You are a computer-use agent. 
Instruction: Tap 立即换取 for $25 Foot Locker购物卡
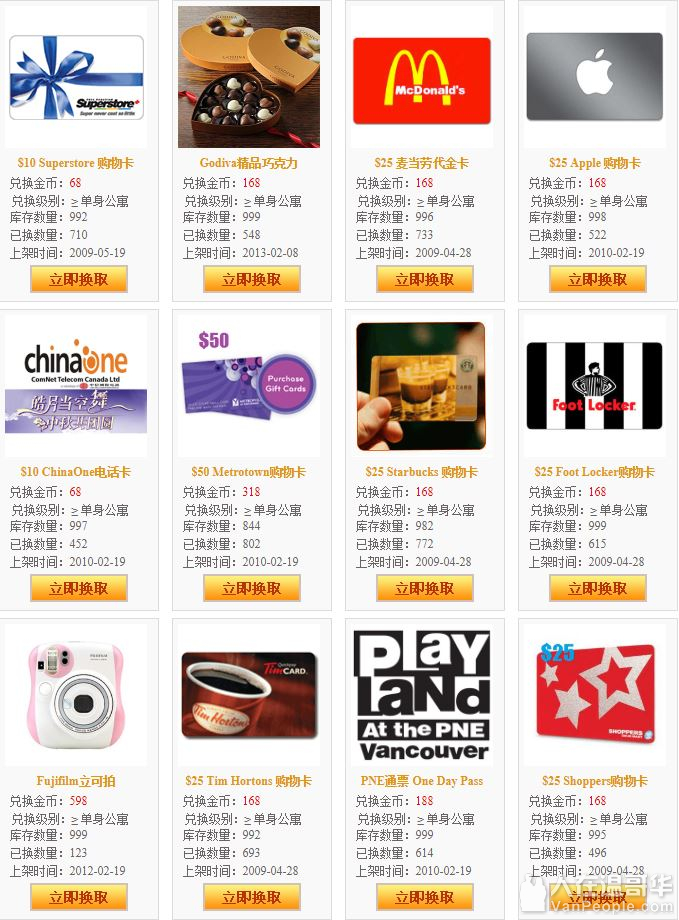point(597,588)
